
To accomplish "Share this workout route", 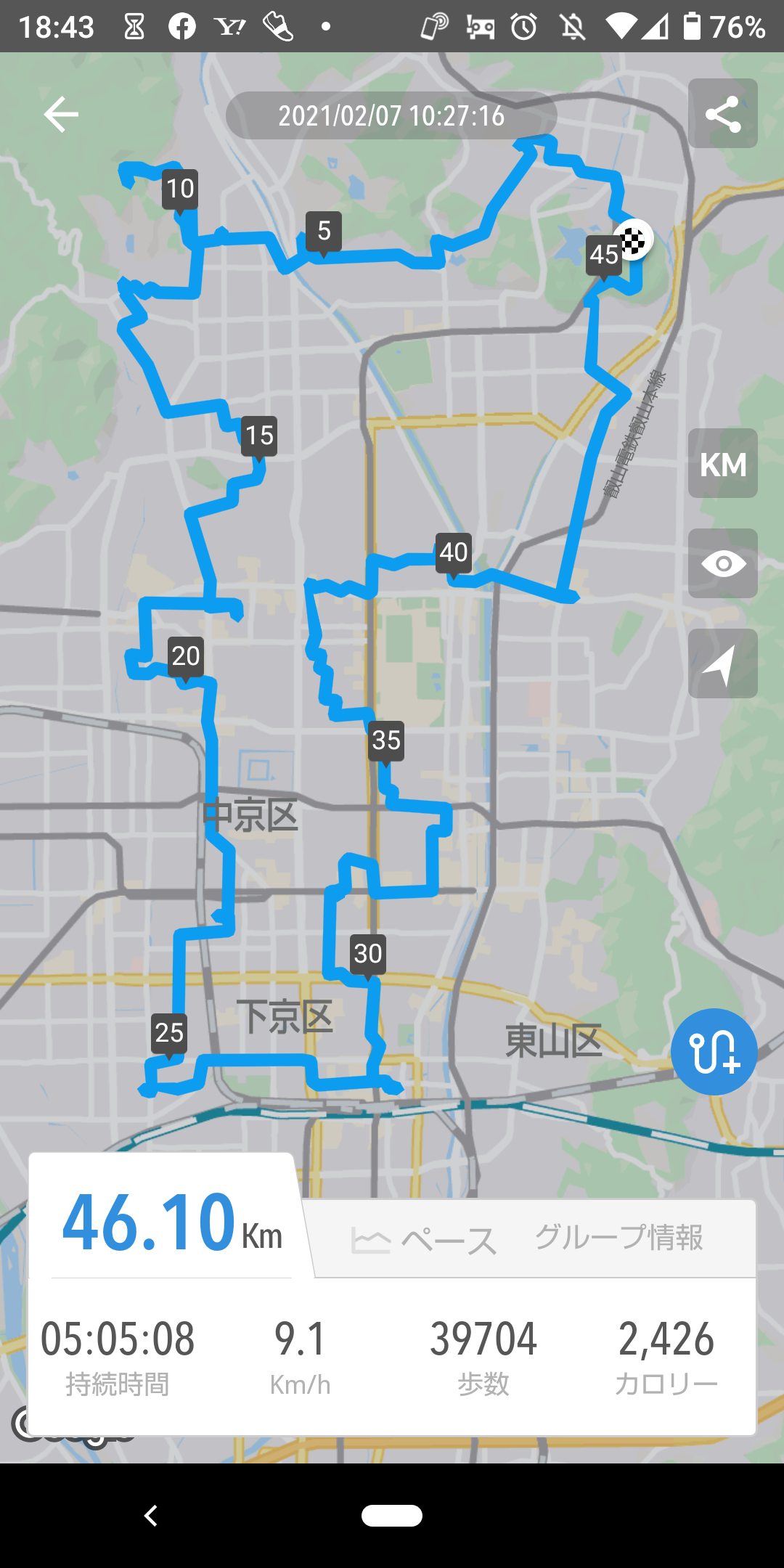I will point(722,114).
